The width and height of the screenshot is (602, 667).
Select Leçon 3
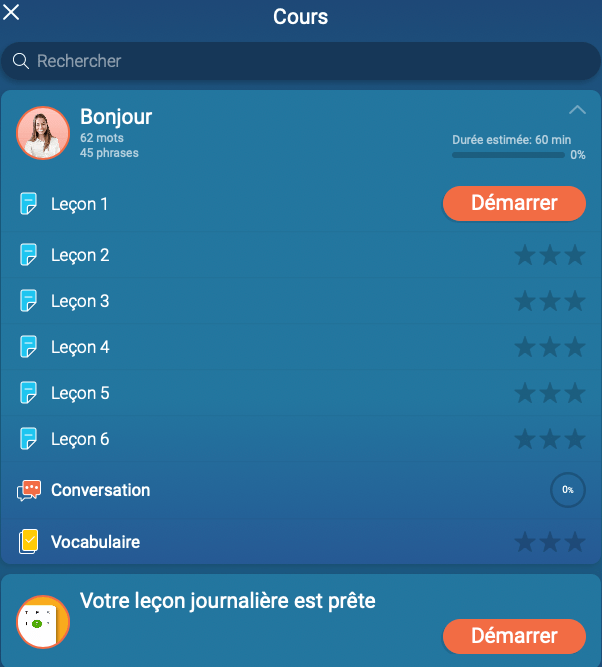coord(80,301)
